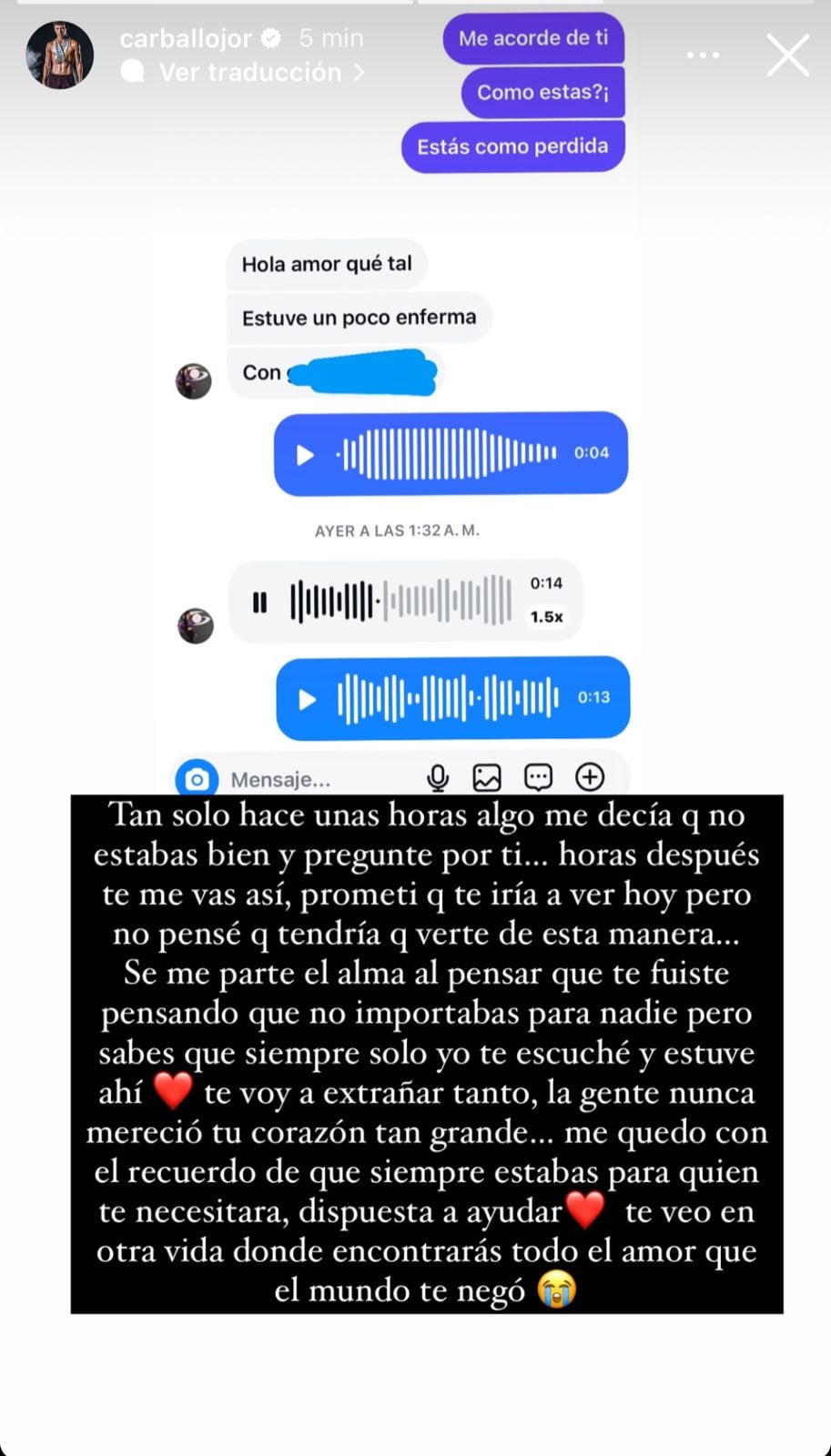This screenshot has height=1456, width=831.
Task: Tap the microphone icon to record audio
Action: (438, 777)
